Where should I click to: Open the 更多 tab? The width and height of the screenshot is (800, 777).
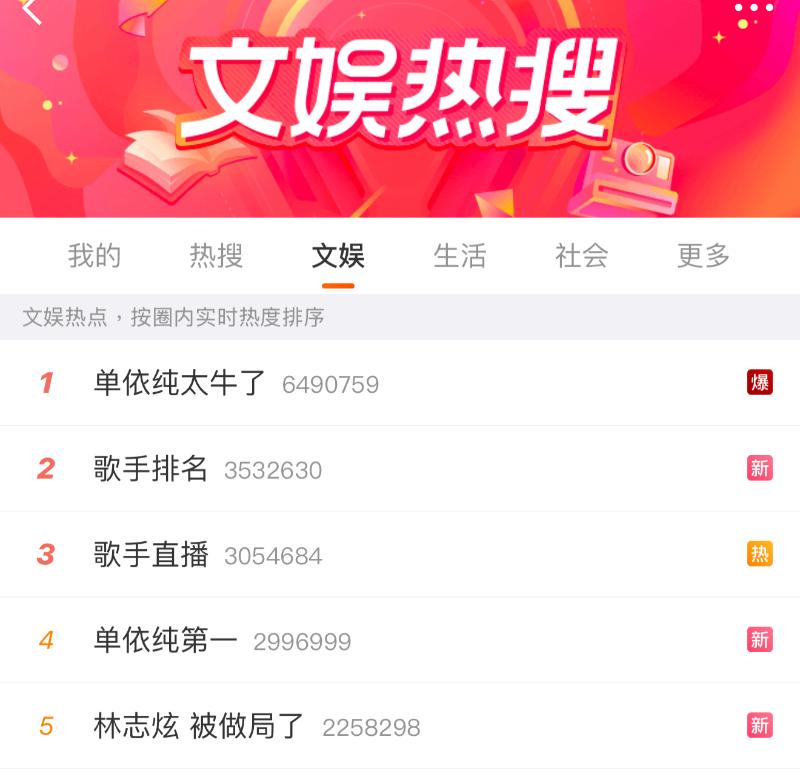(704, 256)
